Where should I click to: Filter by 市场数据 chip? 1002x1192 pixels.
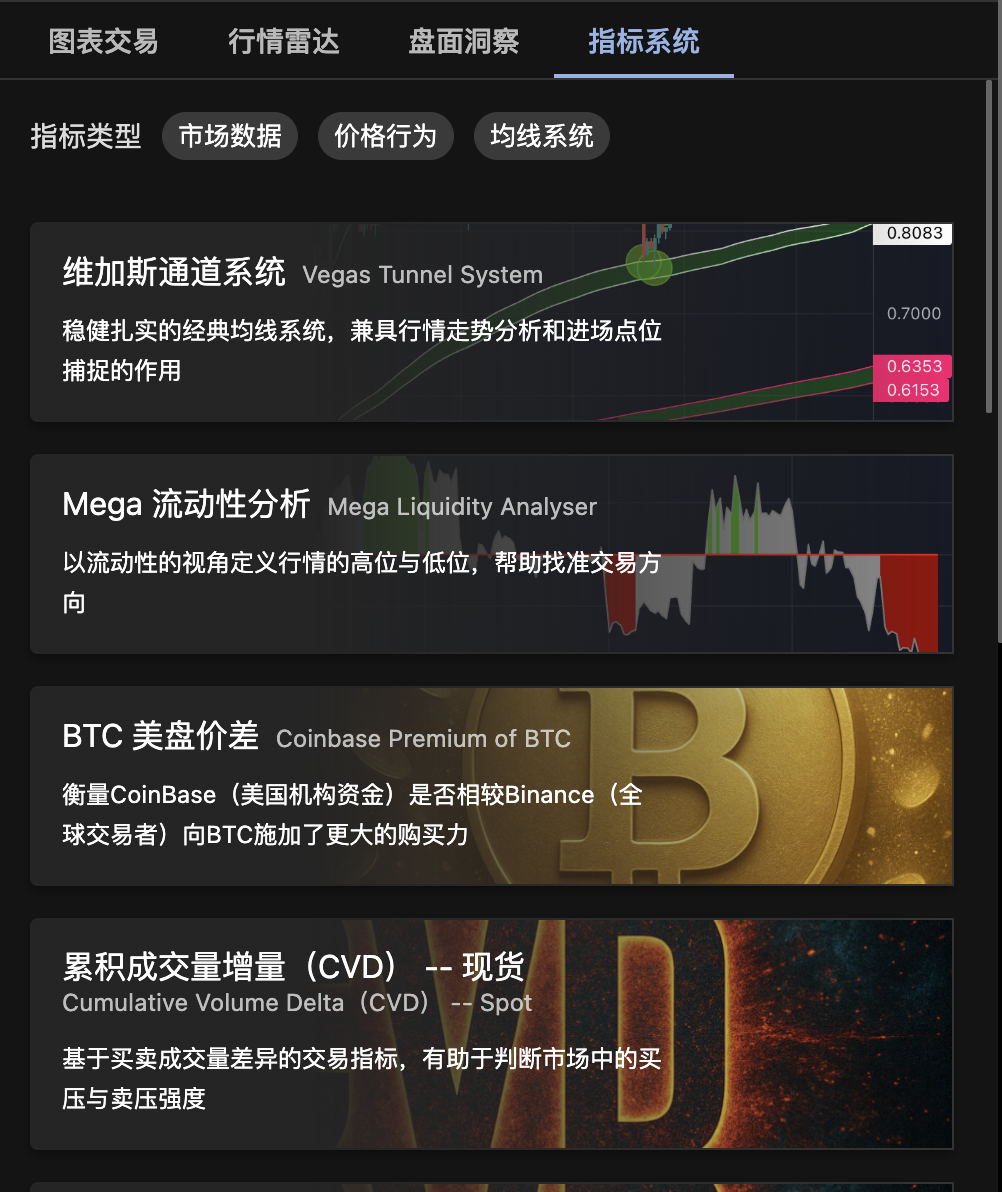coord(230,136)
